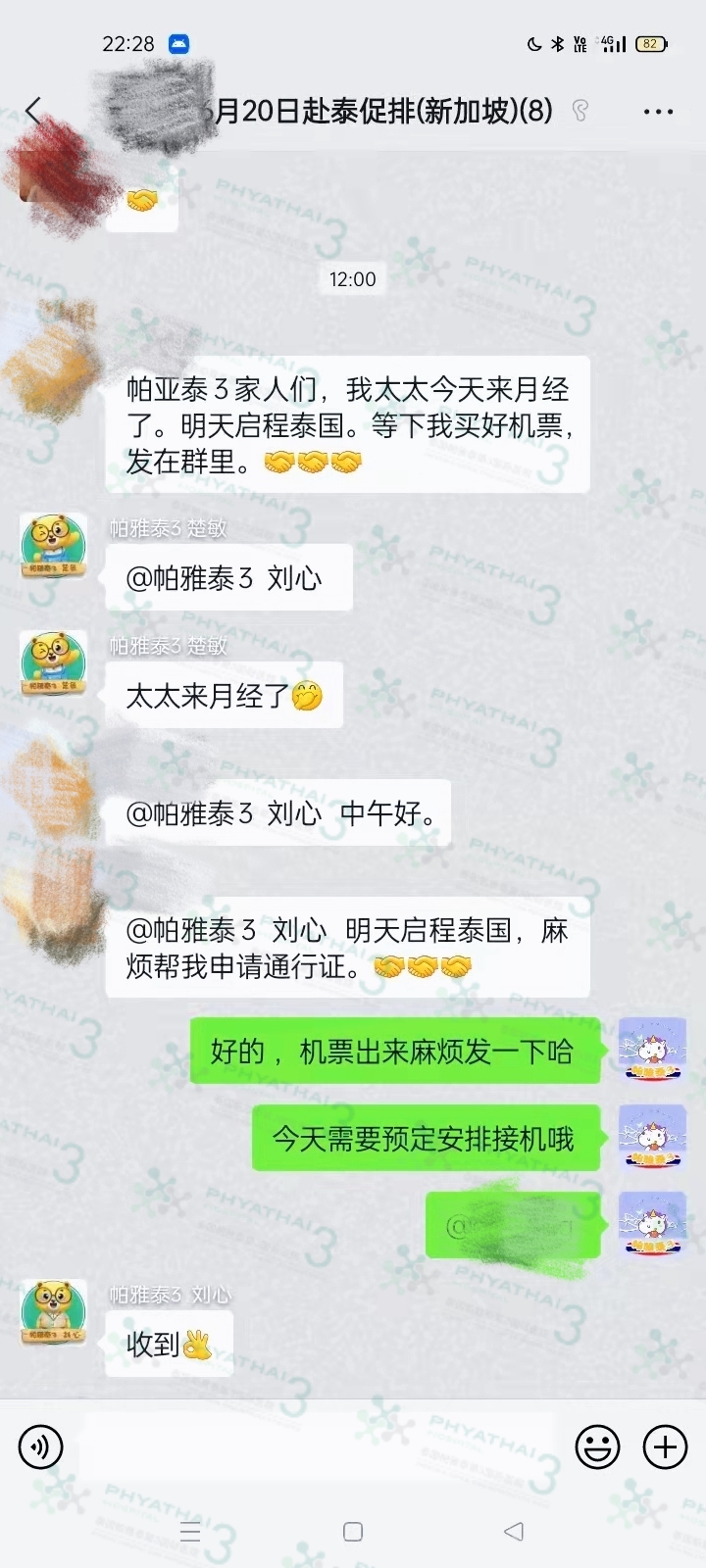Open 帕雅泰3 刘心's avatar next to 收到
The height and width of the screenshot is (1568, 706).
point(54,1311)
